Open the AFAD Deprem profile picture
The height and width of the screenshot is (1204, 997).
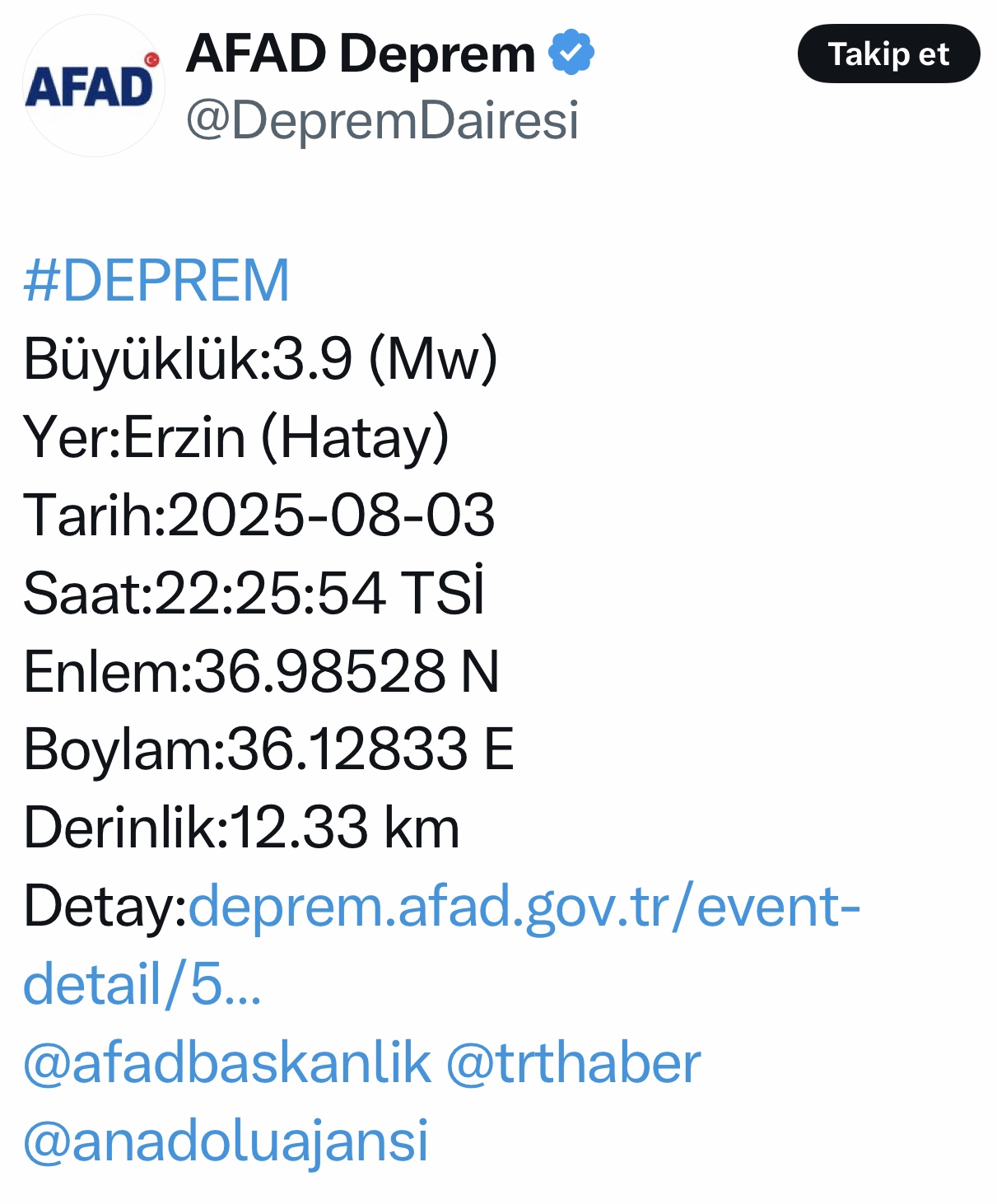(92, 86)
